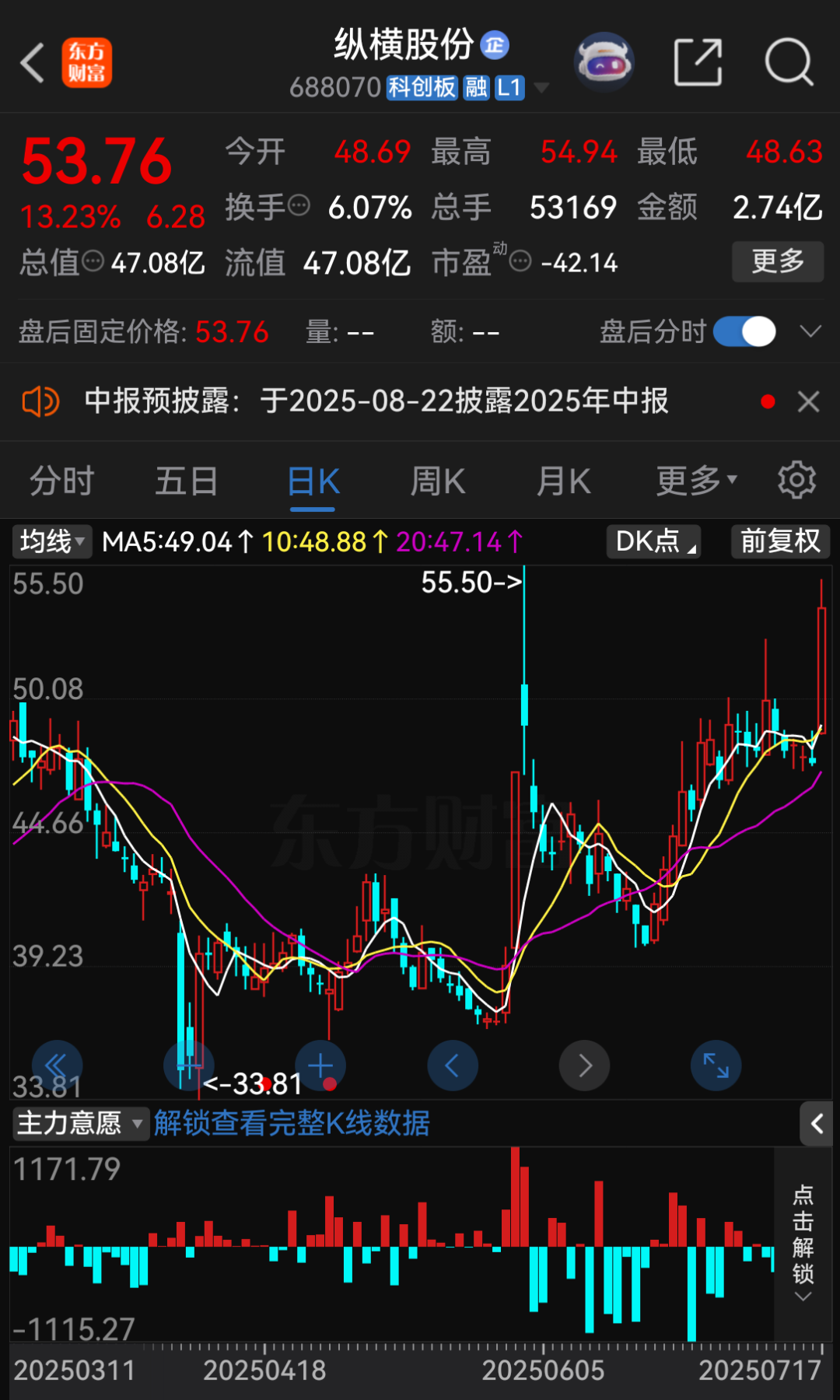
Task: Tap 解锁查看完整K线数据 link
Action: coord(292,1123)
